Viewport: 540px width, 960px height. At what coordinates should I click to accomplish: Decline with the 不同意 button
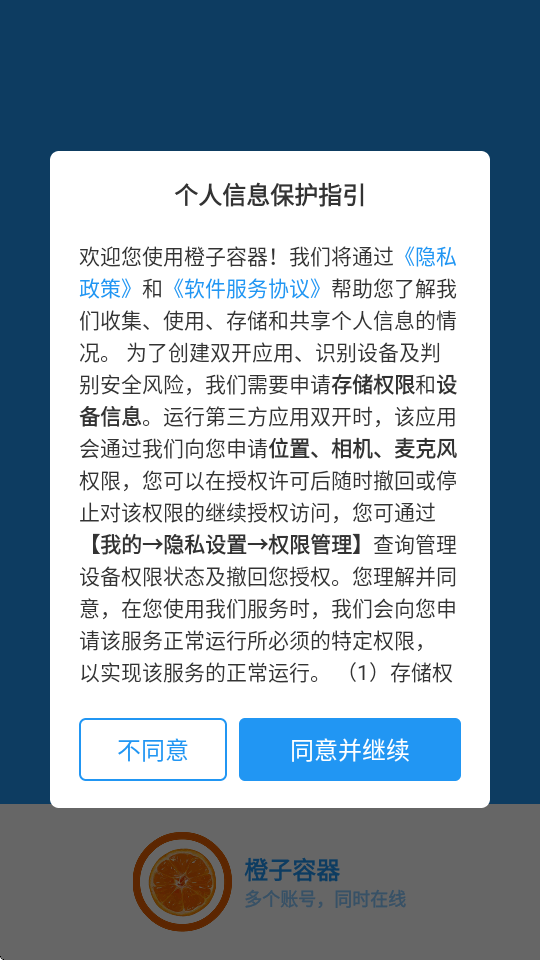pos(153,749)
